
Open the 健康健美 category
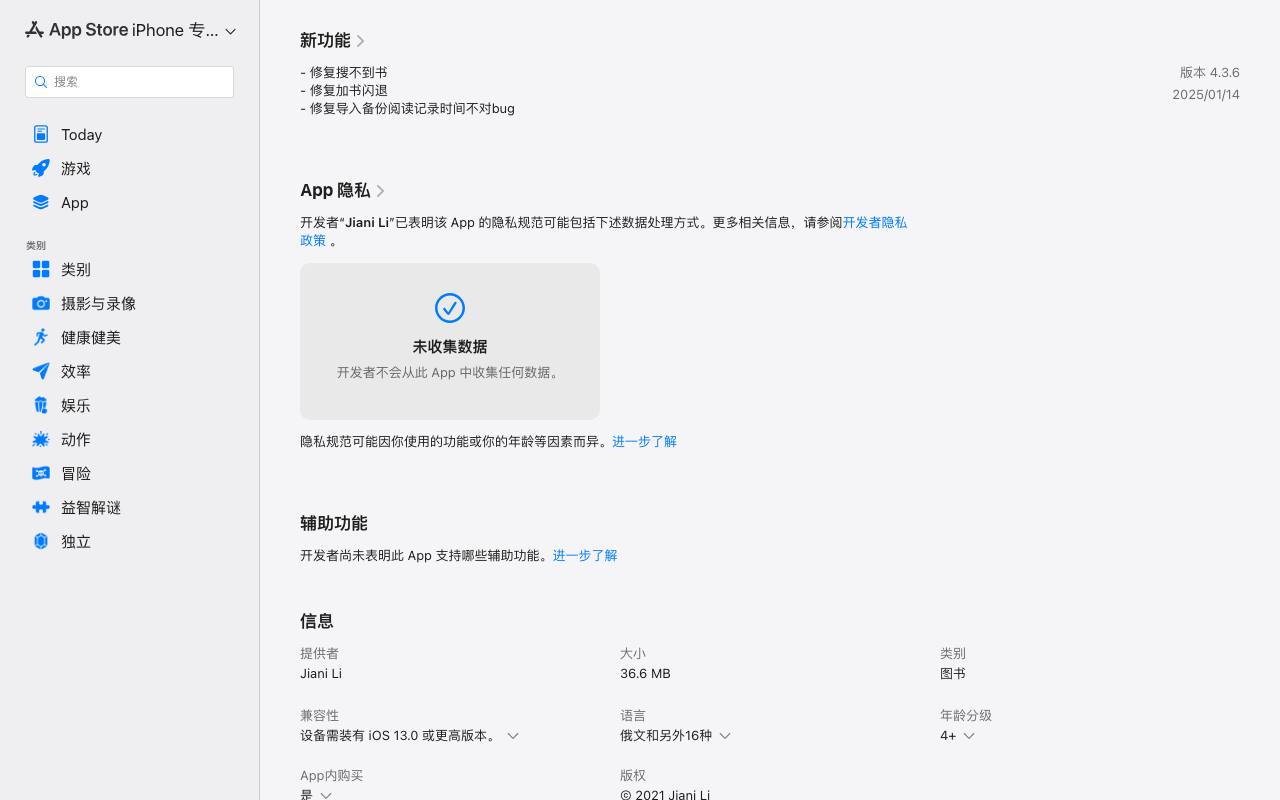coord(129,338)
